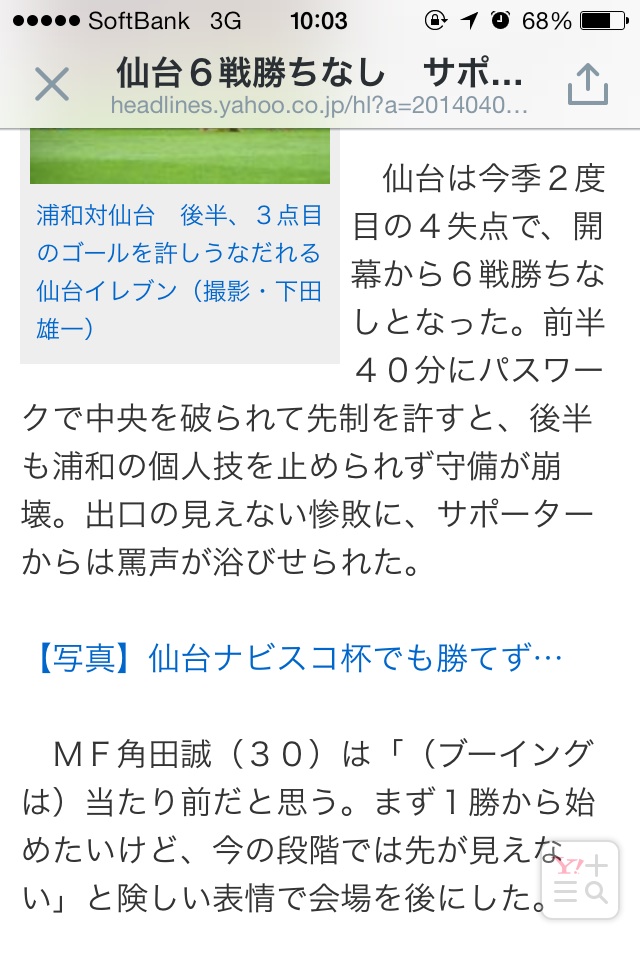Close the in-app browser page
The image size is (640, 960).
click(51, 84)
